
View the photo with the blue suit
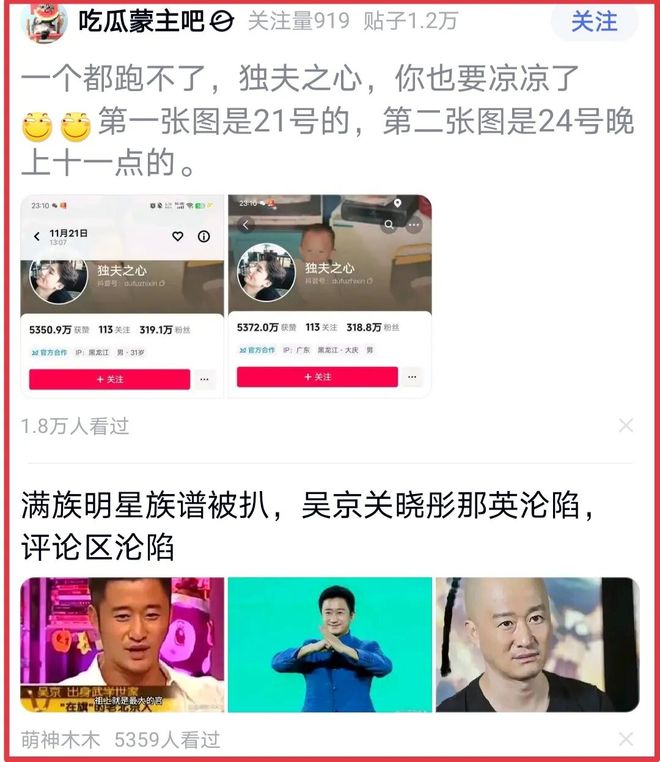[330, 644]
